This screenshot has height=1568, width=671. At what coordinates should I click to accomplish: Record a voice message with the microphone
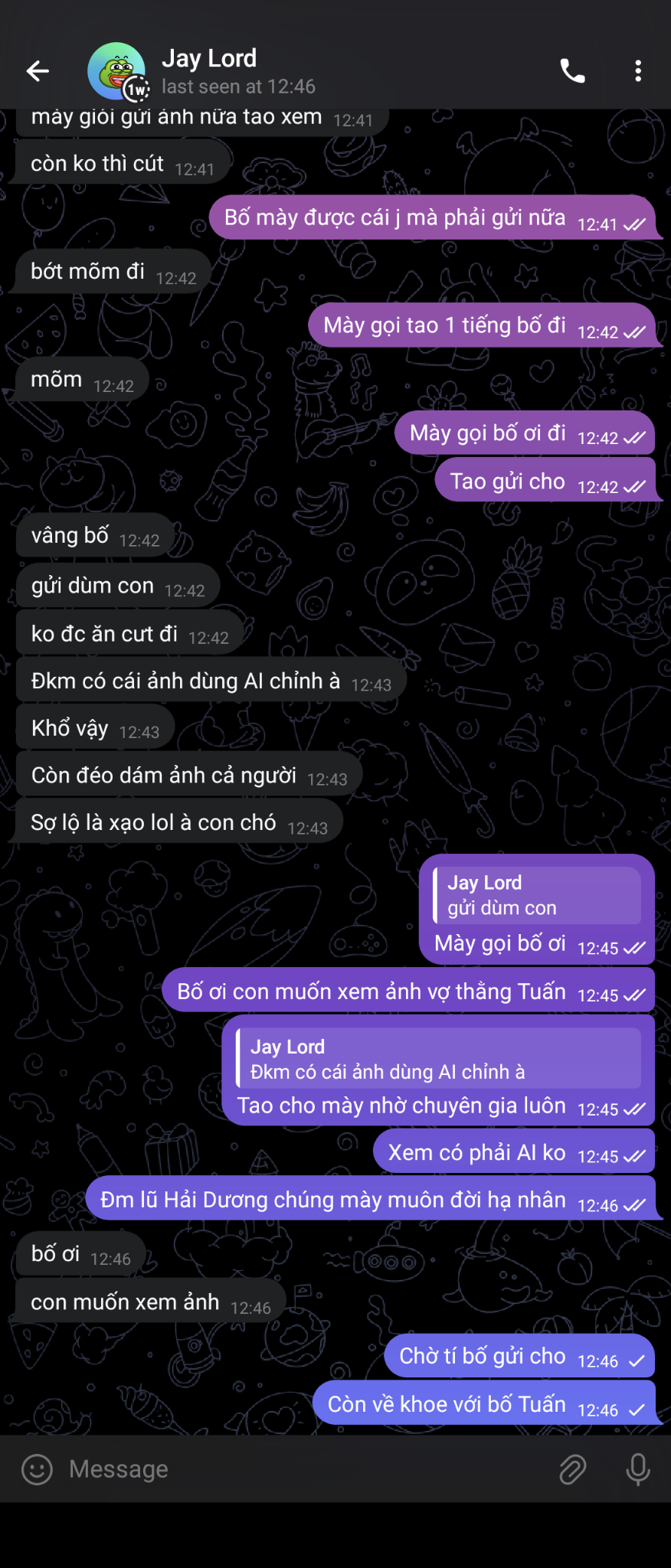tap(637, 1469)
